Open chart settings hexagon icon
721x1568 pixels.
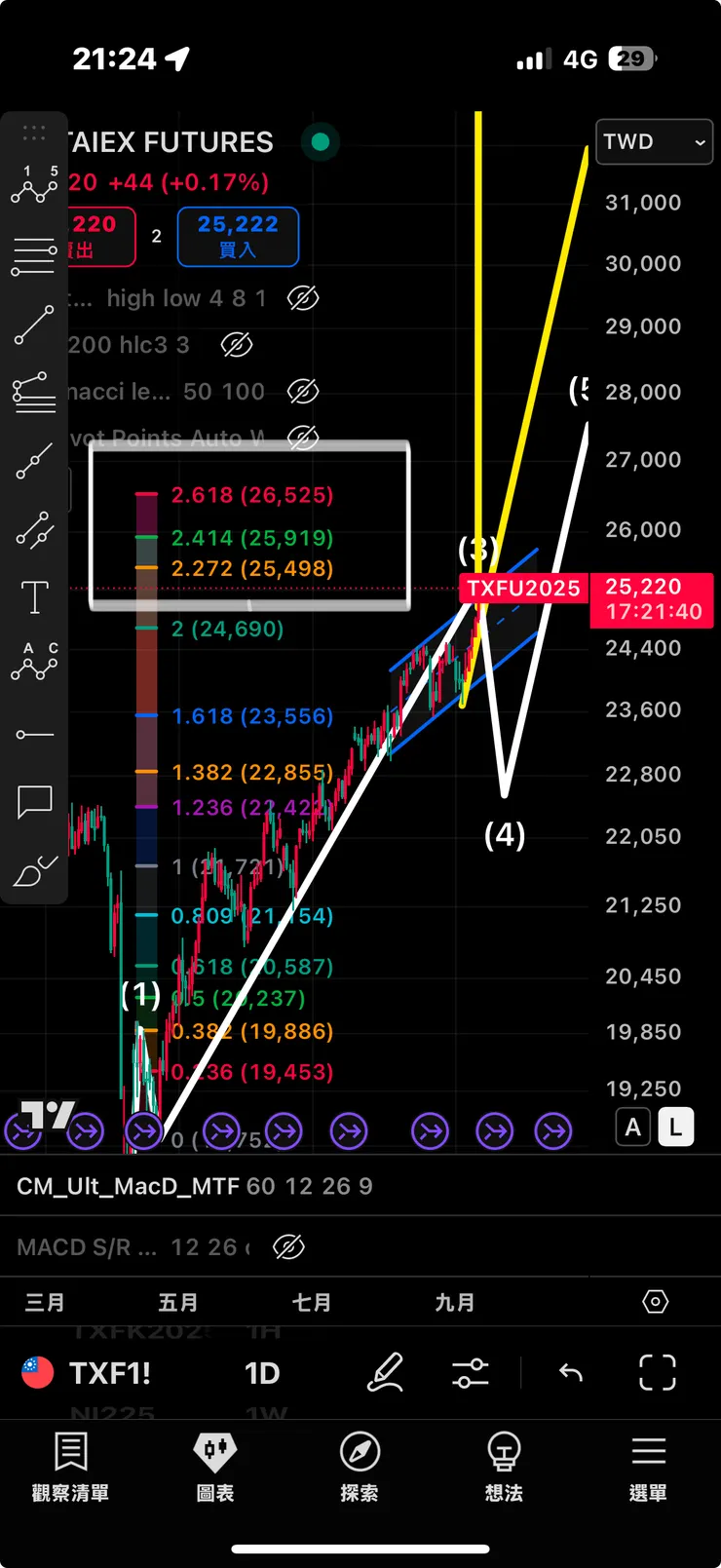point(656,1302)
